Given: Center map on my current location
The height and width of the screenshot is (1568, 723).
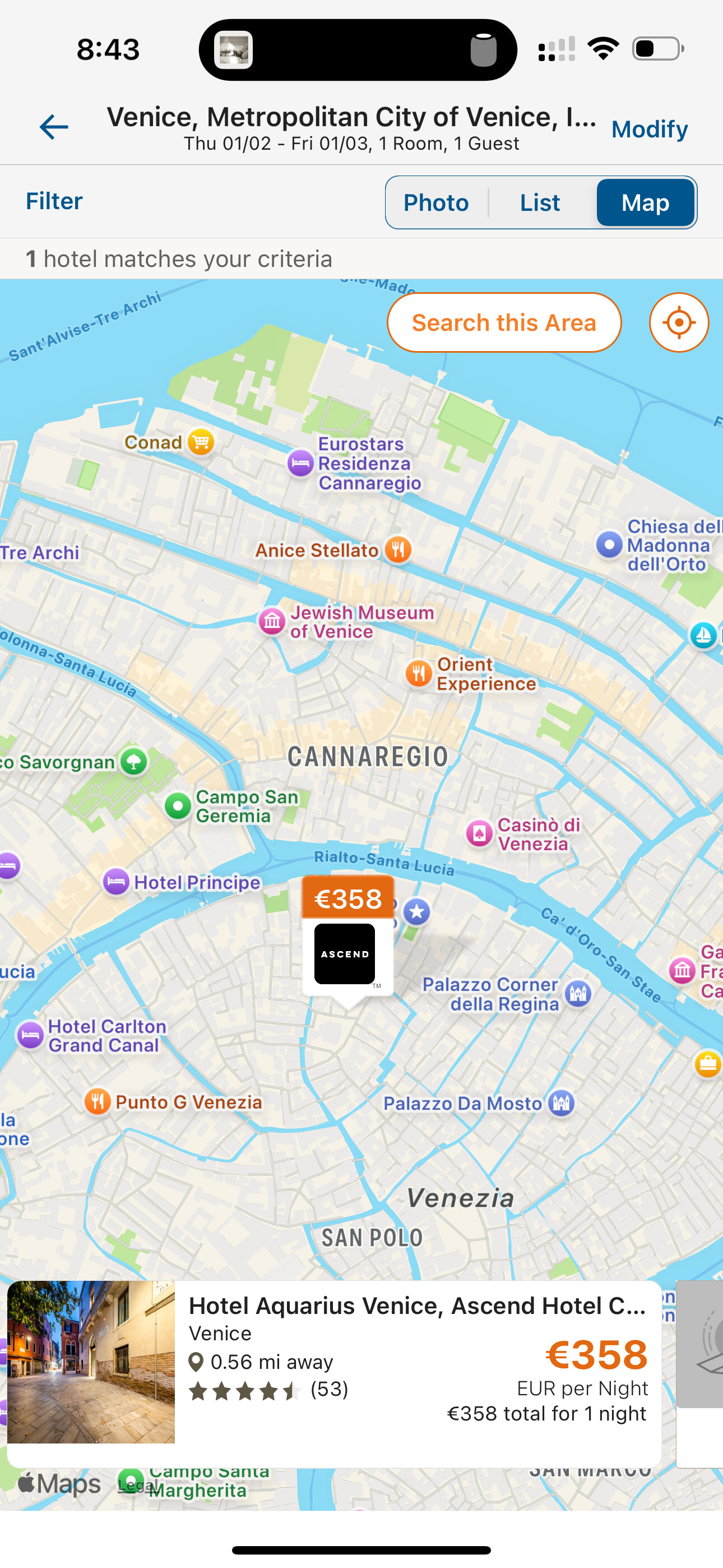Looking at the screenshot, I should (679, 322).
